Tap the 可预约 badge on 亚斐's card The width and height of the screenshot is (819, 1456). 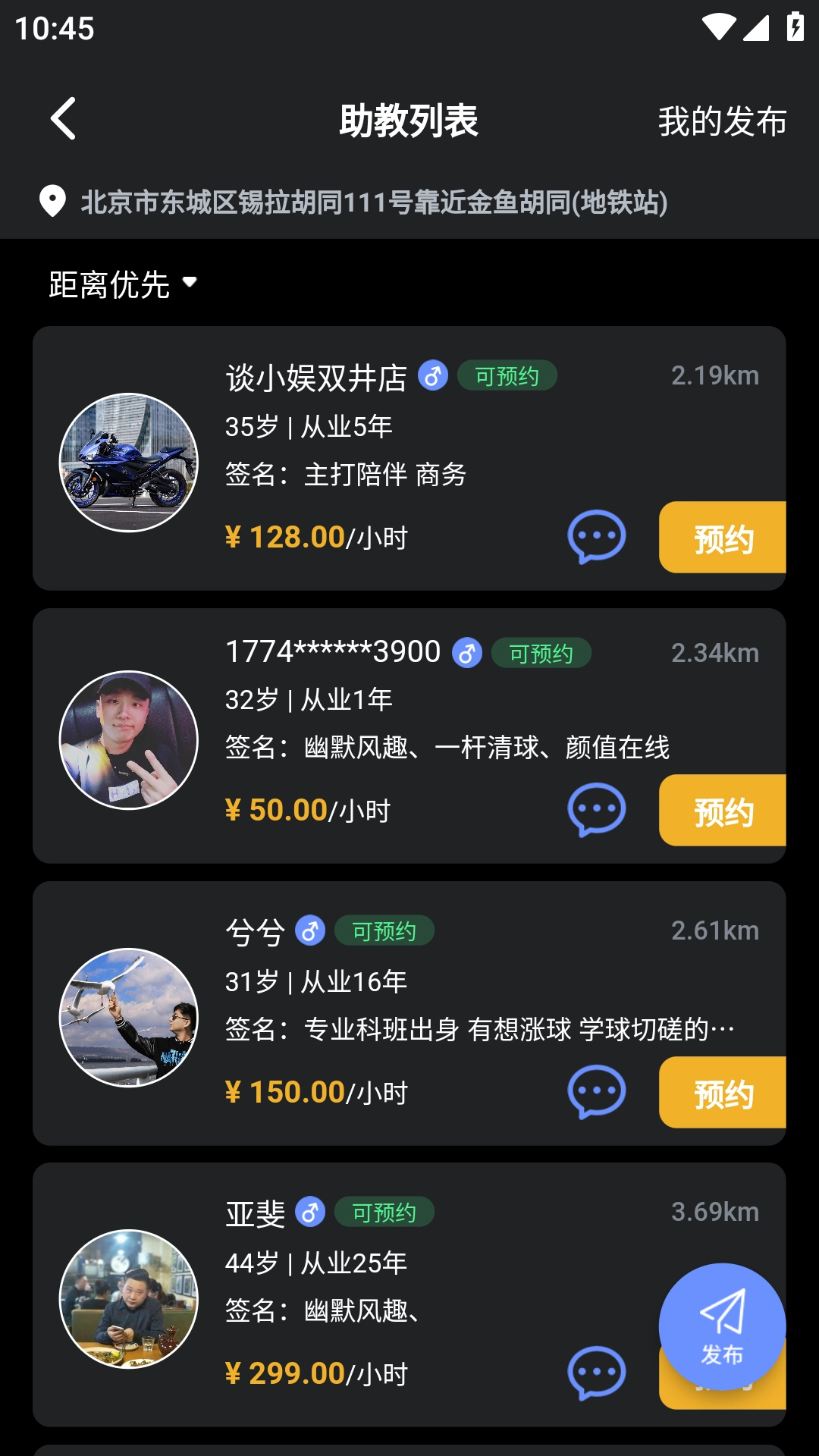click(x=385, y=1213)
